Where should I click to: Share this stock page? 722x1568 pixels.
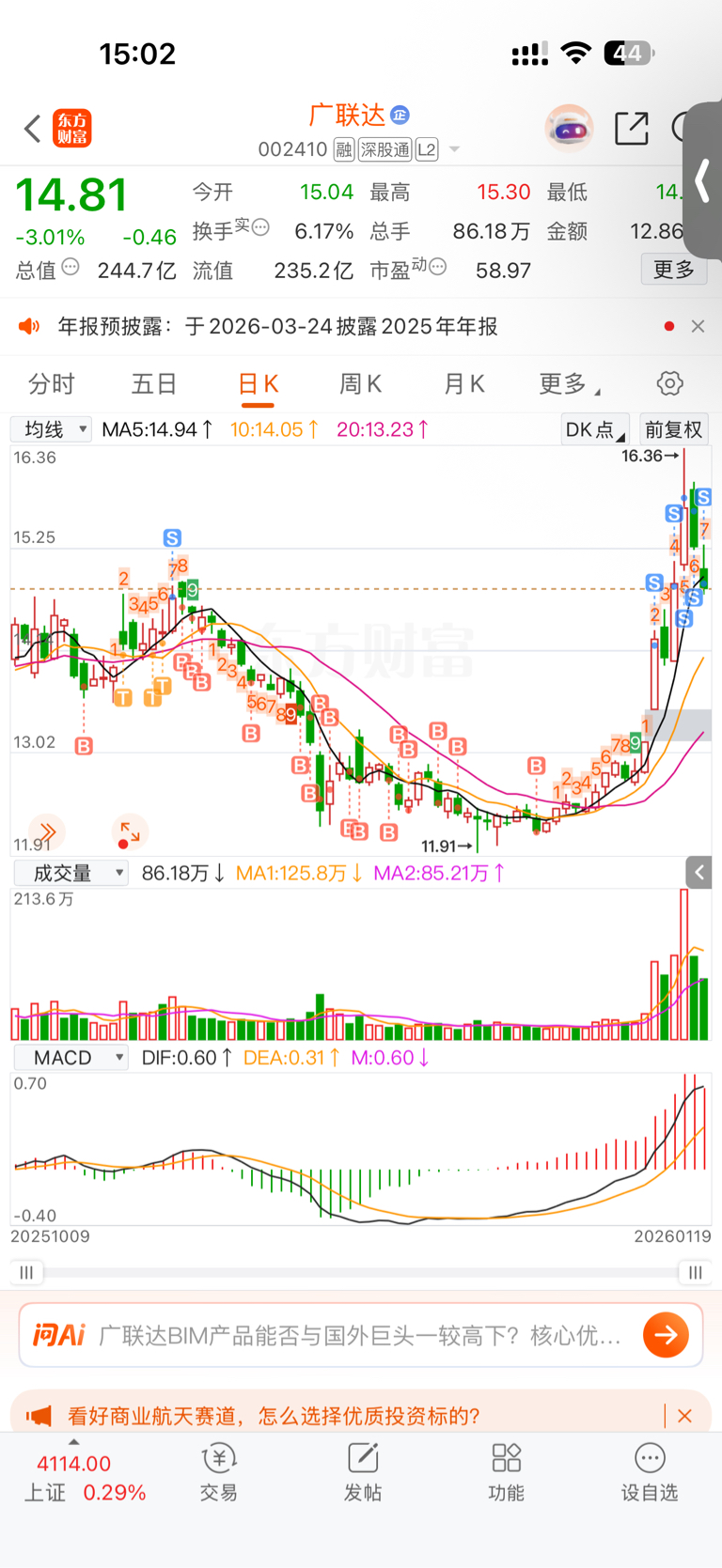point(631,129)
